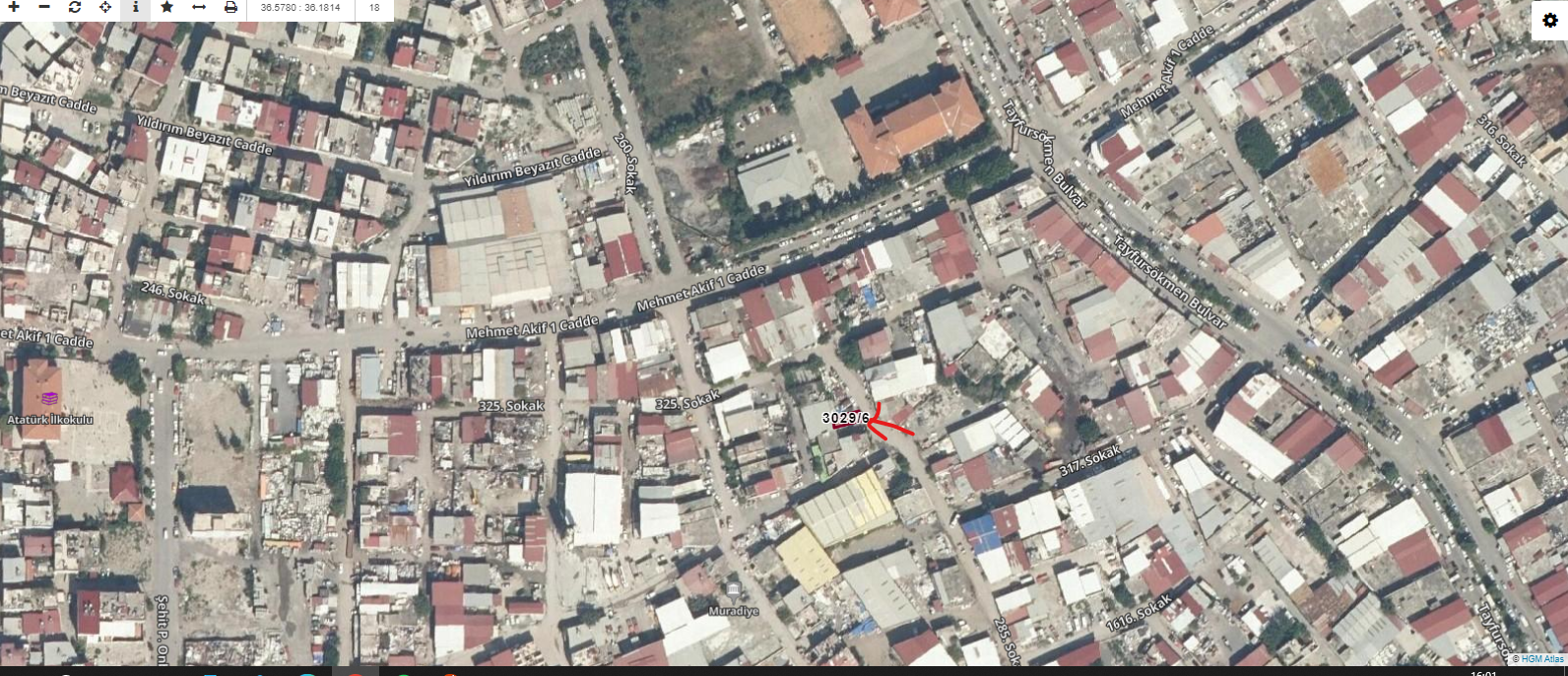The image size is (1568, 676).
Task: Open the settings gear
Action: point(1549,21)
